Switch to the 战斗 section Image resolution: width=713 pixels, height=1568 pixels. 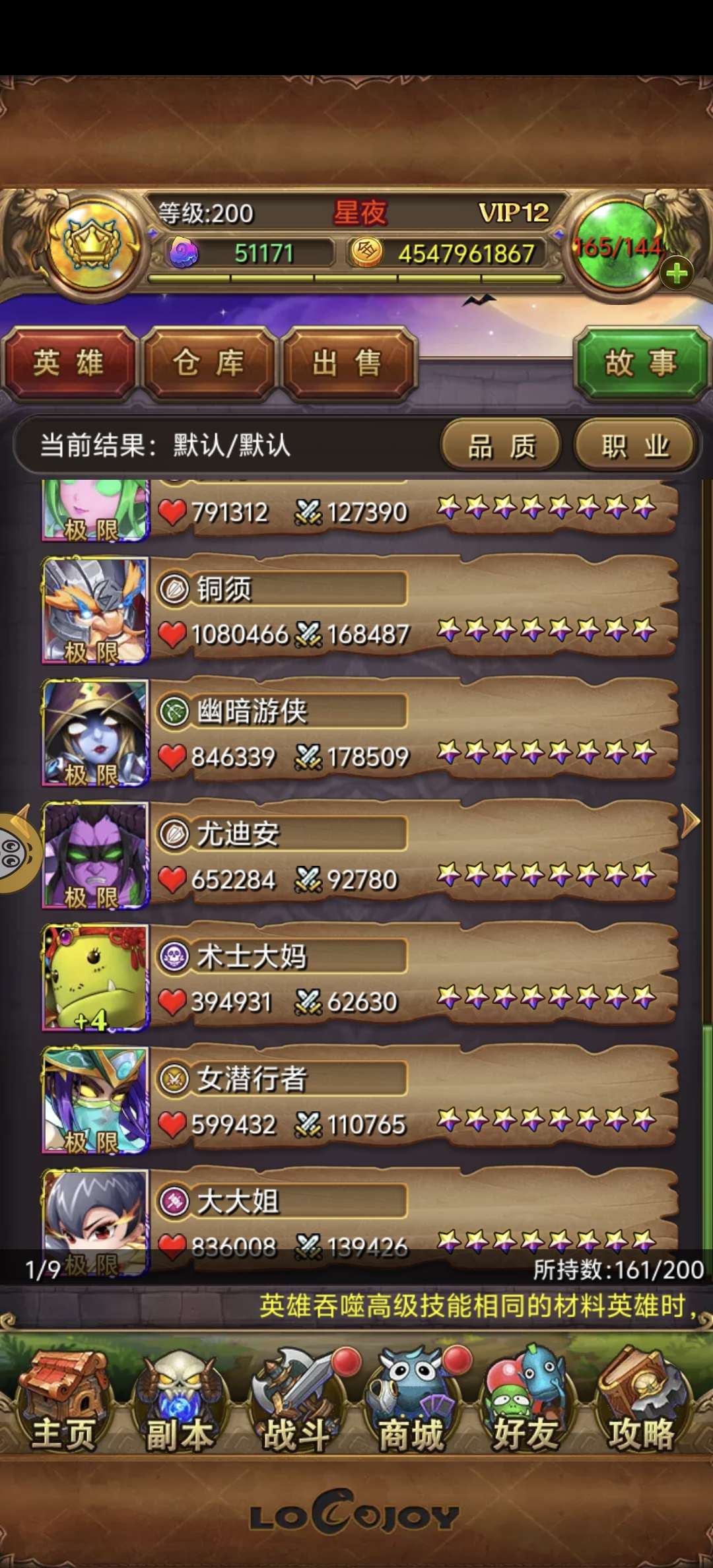tap(296, 1400)
